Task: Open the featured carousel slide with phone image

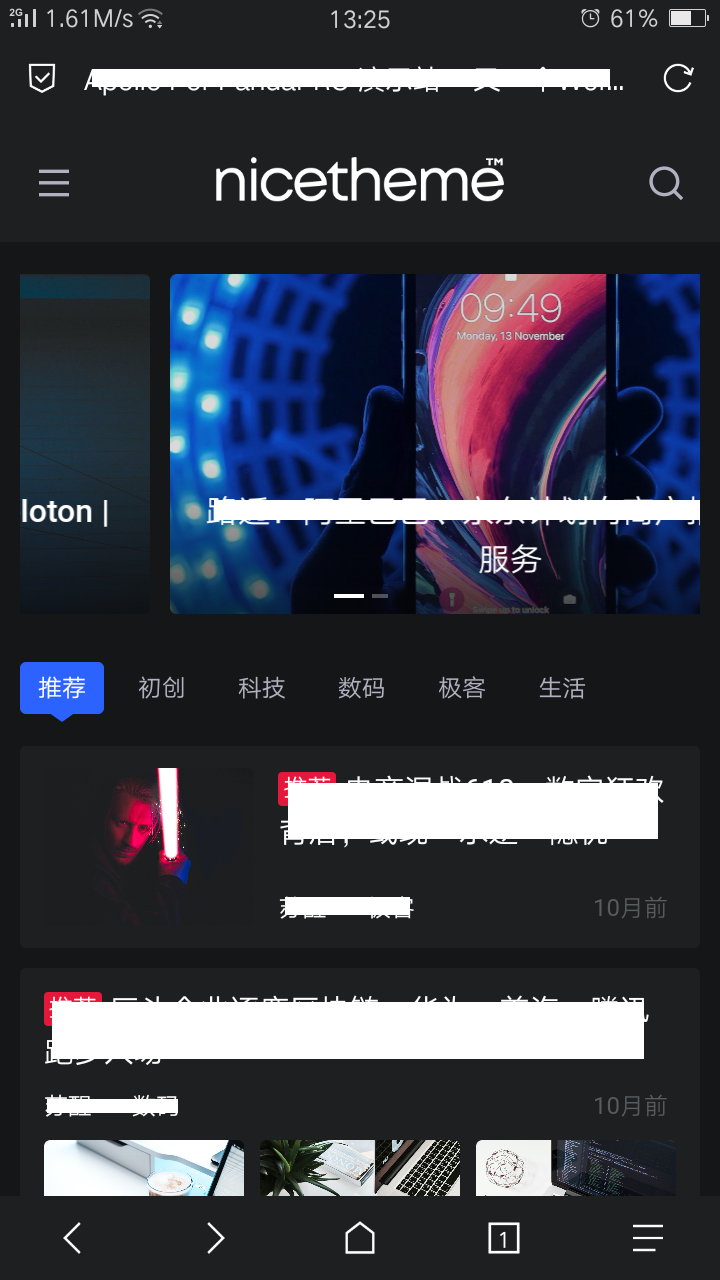Action: click(x=435, y=443)
